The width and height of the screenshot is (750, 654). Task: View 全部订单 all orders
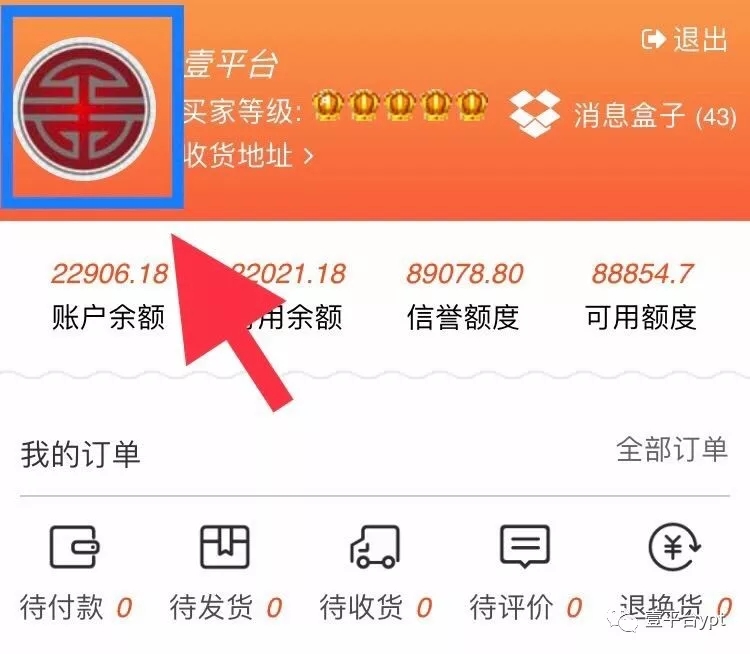(672, 449)
